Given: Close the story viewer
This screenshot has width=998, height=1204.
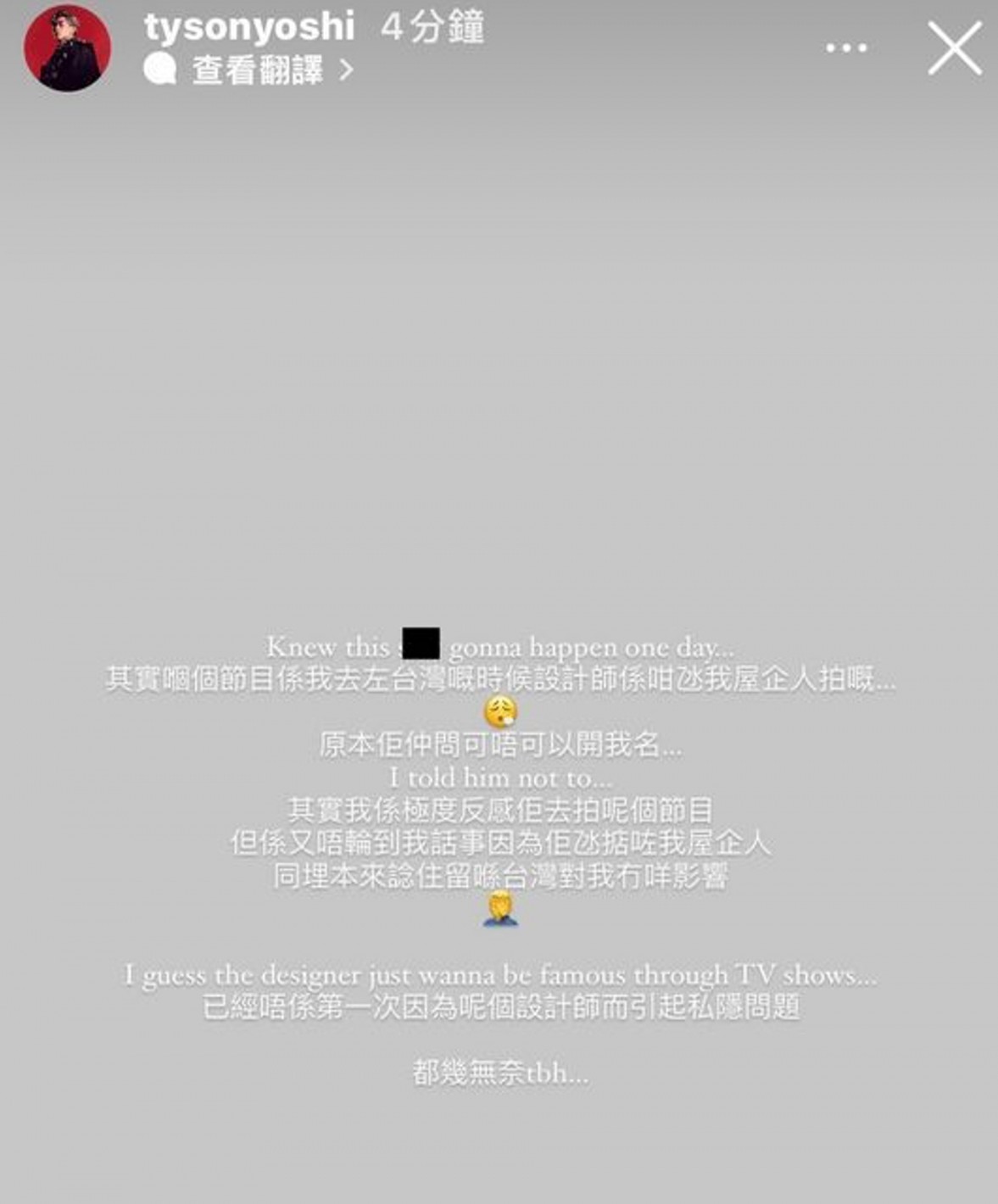Looking at the screenshot, I should pos(954,48).
